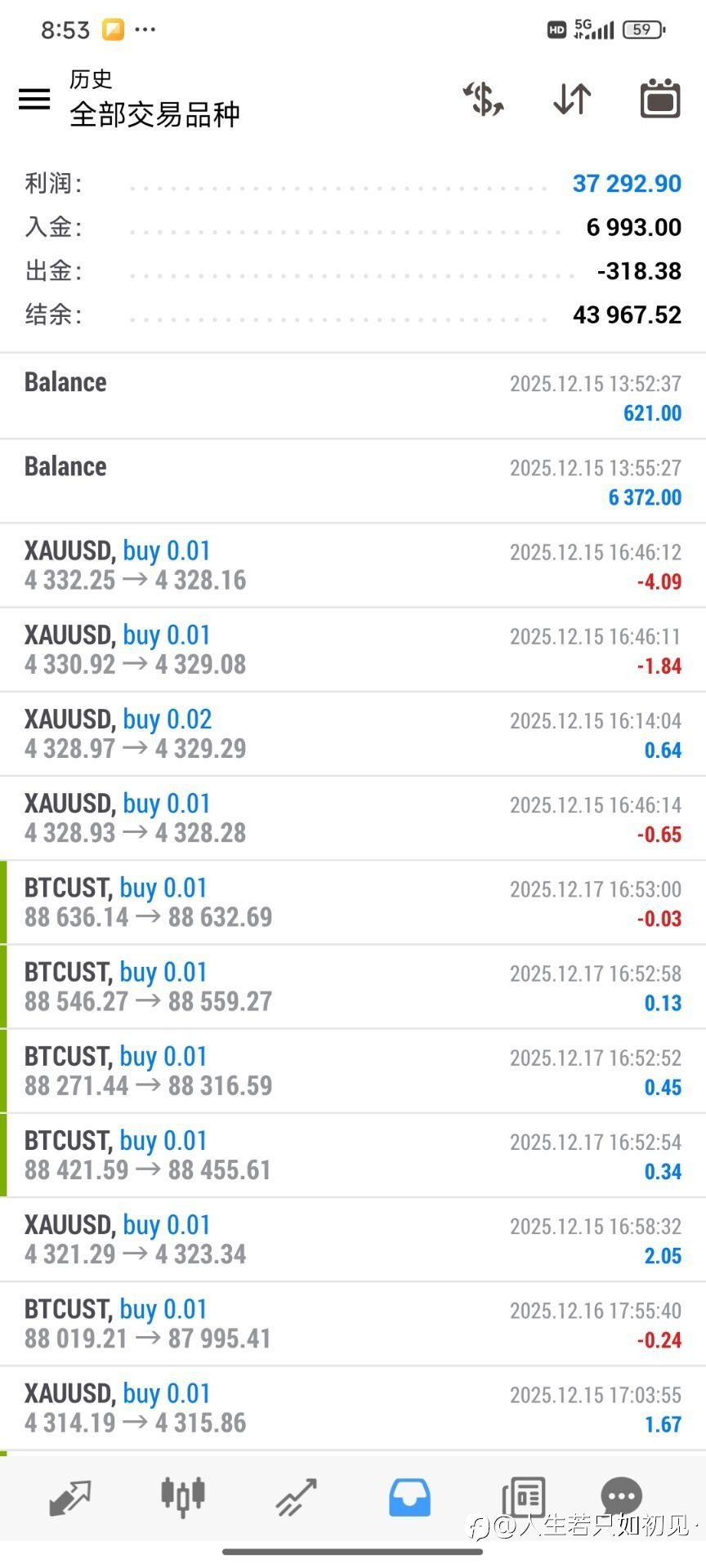Expand BTCUST trade closed at 88 632.69

(353, 902)
